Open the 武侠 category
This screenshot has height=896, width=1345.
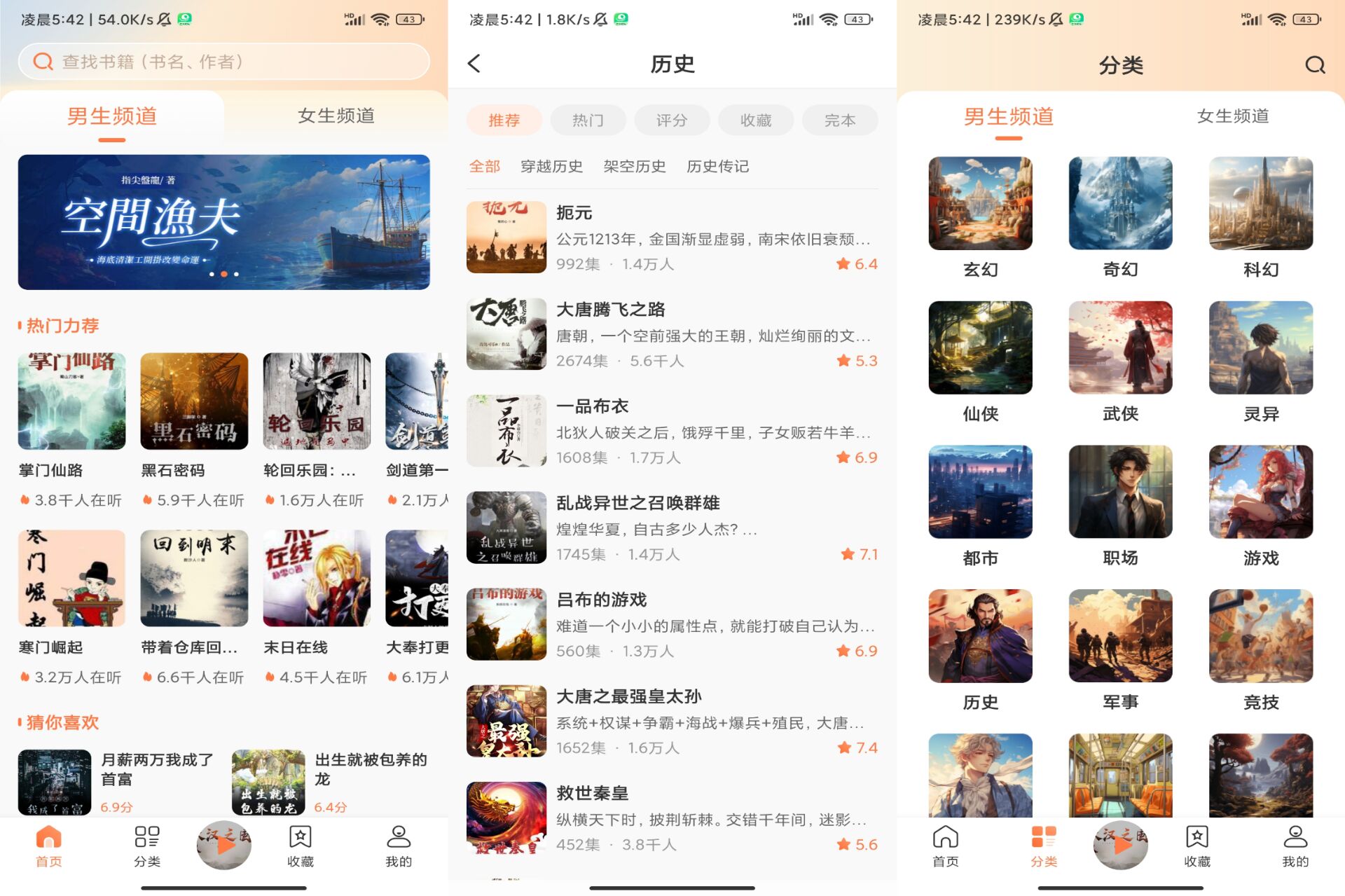(x=1120, y=361)
